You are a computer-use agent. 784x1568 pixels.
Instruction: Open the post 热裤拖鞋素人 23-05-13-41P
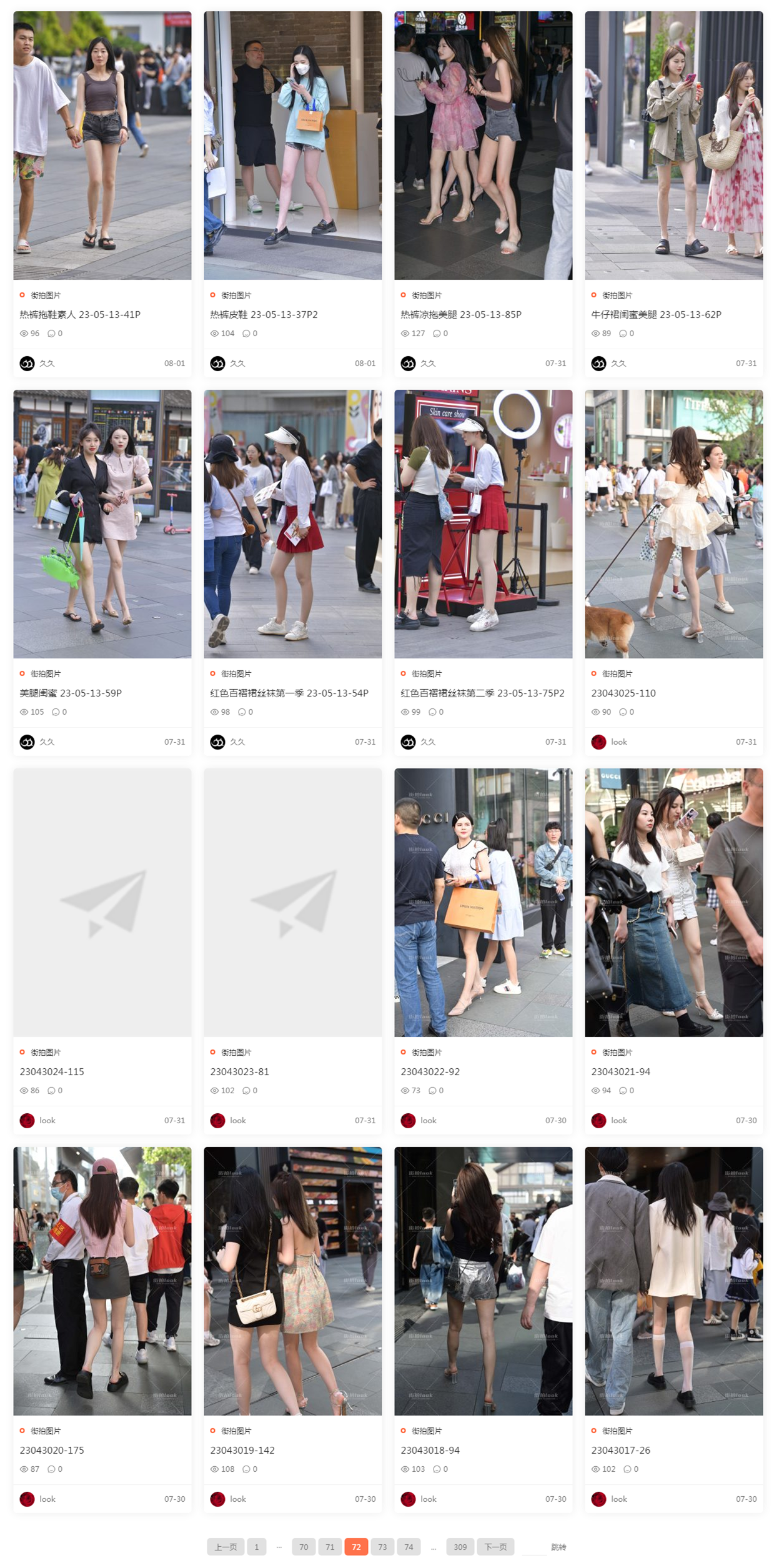(80, 314)
